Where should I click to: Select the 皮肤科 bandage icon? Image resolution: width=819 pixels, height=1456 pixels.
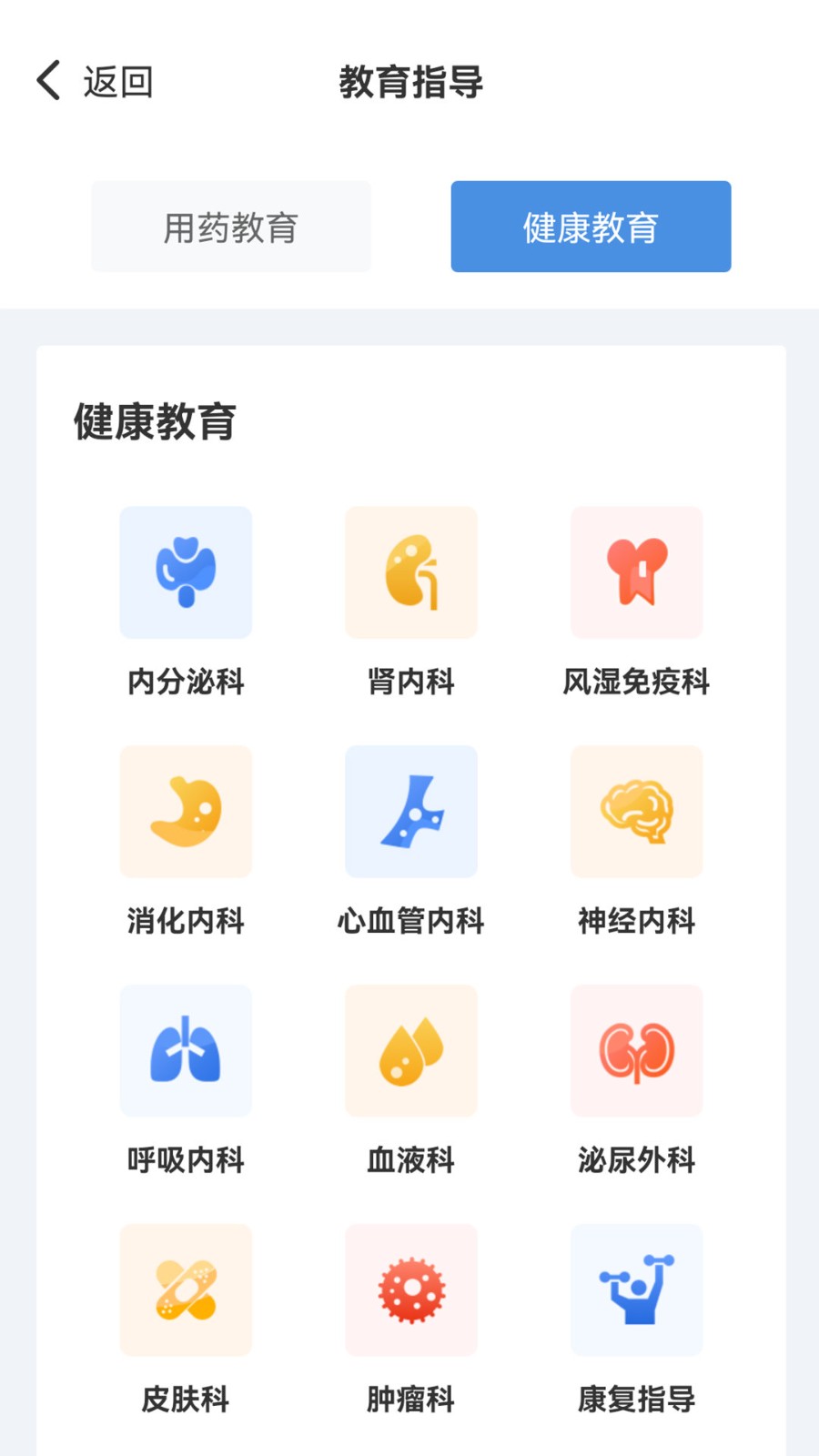pos(186,1289)
